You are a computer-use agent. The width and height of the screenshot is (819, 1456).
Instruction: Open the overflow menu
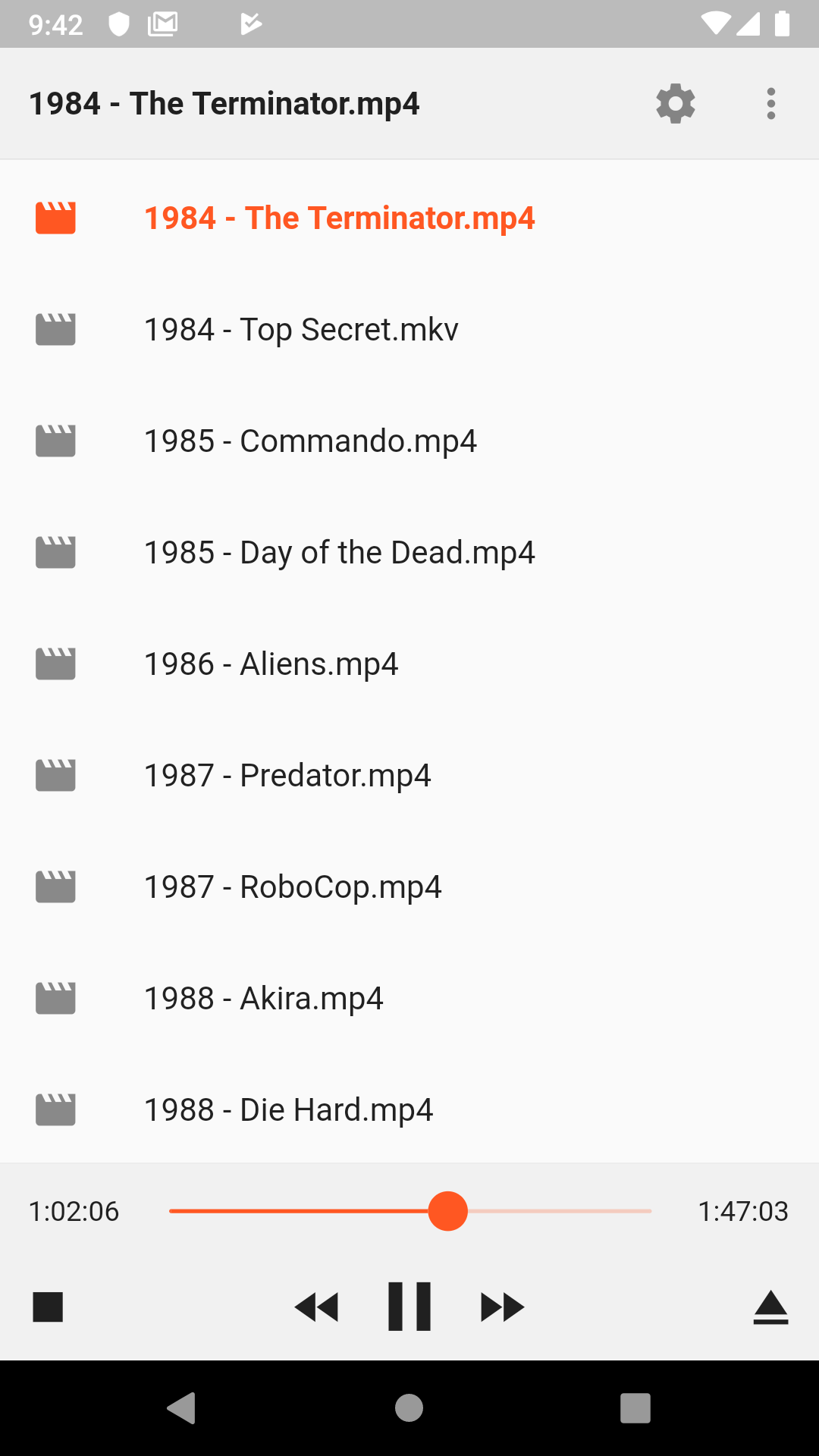(x=770, y=104)
